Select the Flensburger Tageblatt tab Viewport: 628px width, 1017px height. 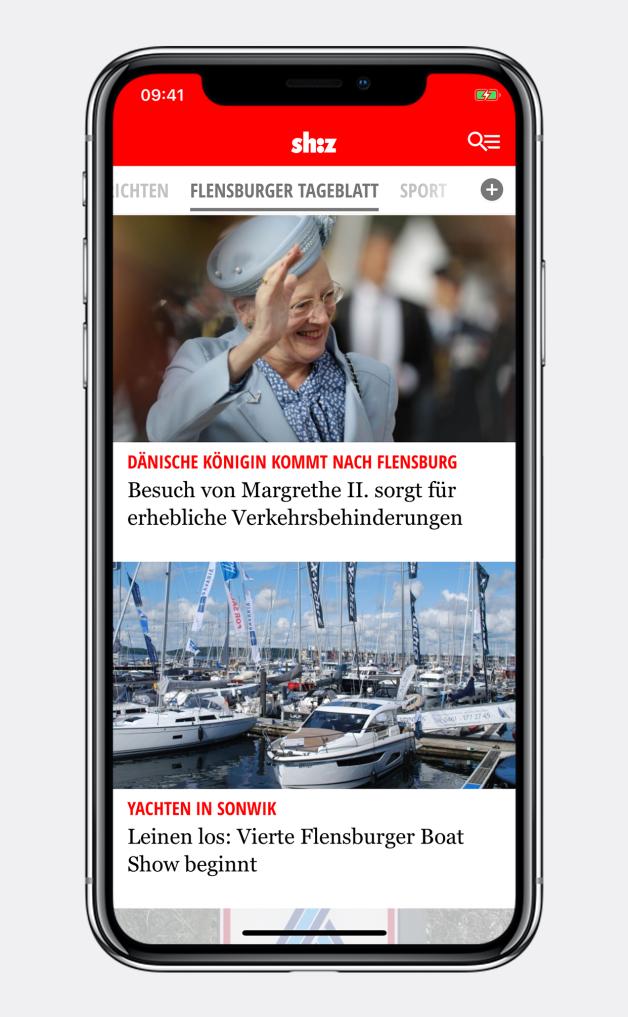(284, 191)
